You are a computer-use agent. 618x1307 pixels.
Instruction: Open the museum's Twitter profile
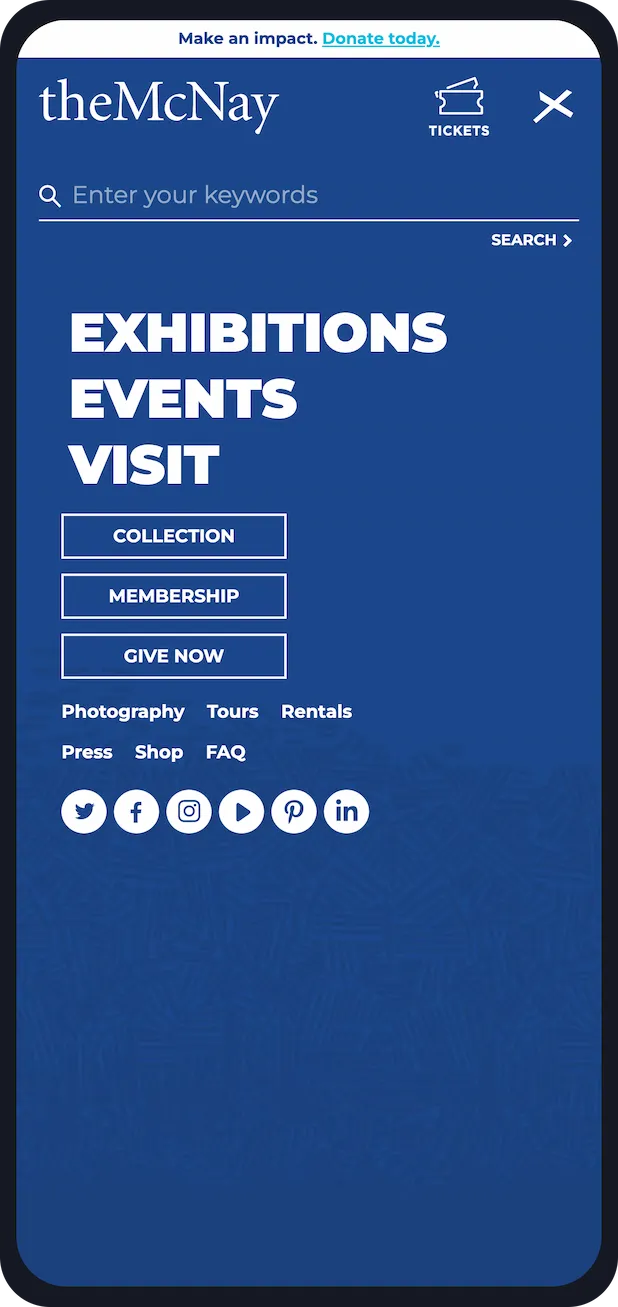84,812
